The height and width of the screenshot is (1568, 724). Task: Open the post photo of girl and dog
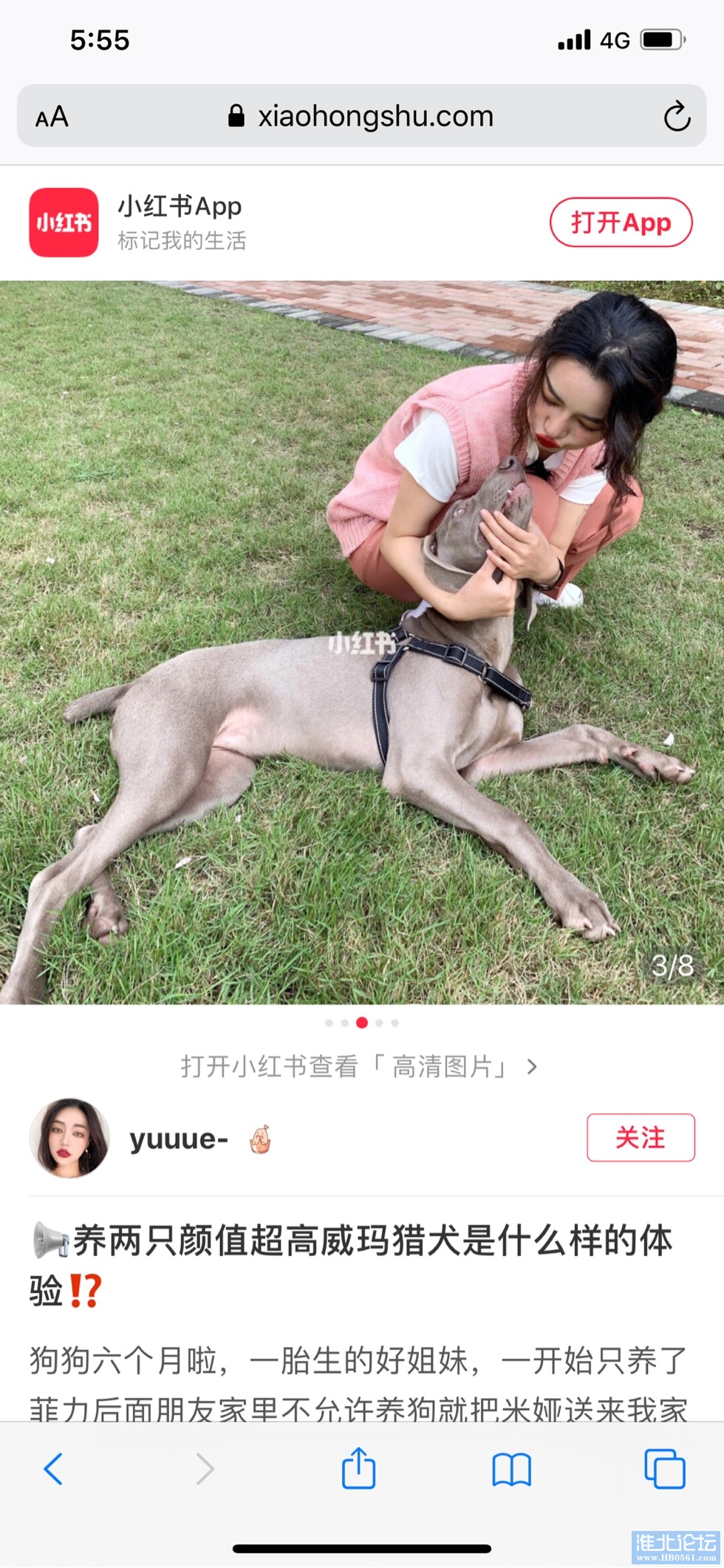coord(362,642)
